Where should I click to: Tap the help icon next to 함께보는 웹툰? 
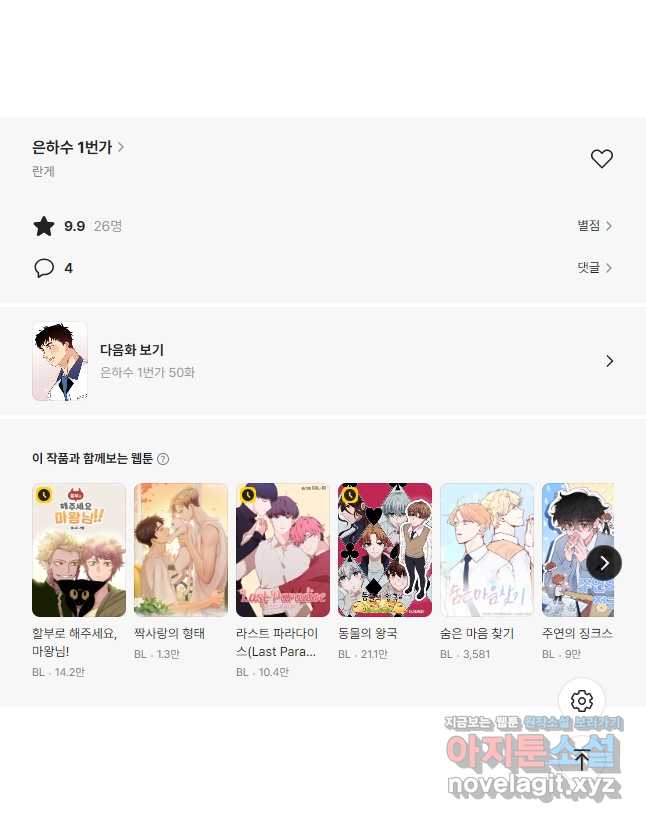click(163, 459)
